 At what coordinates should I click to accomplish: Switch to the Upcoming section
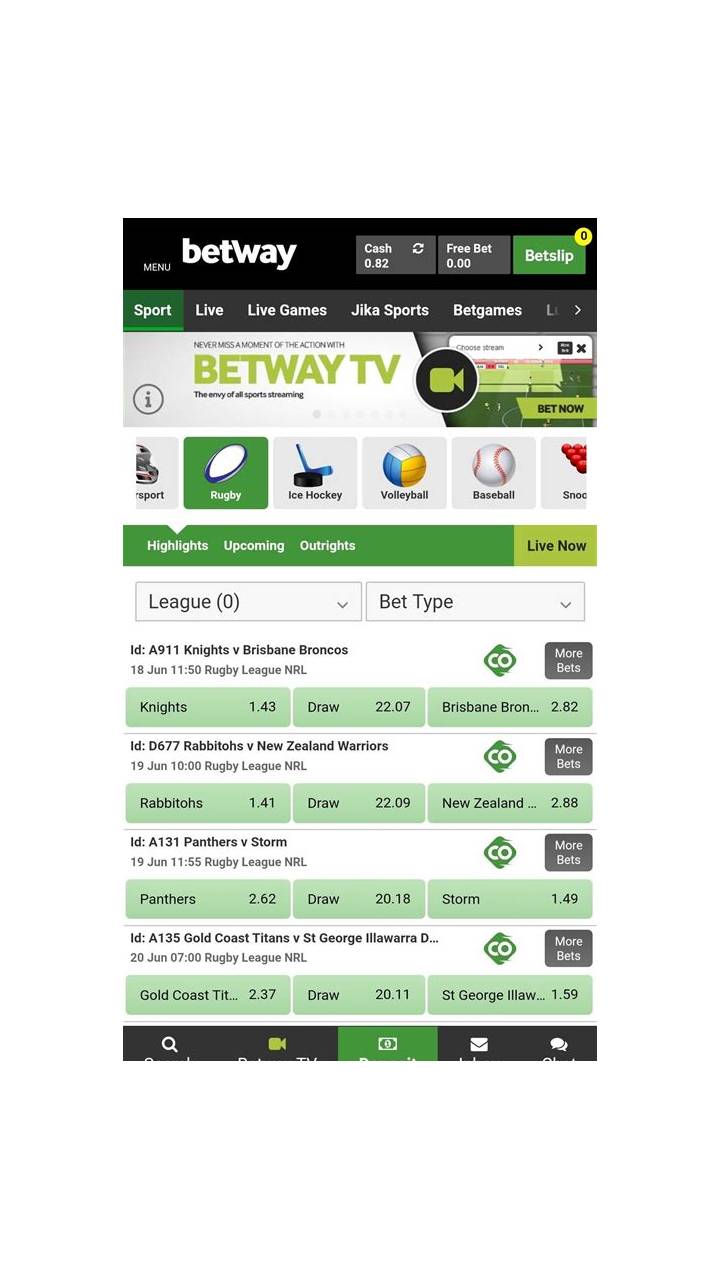click(x=254, y=546)
